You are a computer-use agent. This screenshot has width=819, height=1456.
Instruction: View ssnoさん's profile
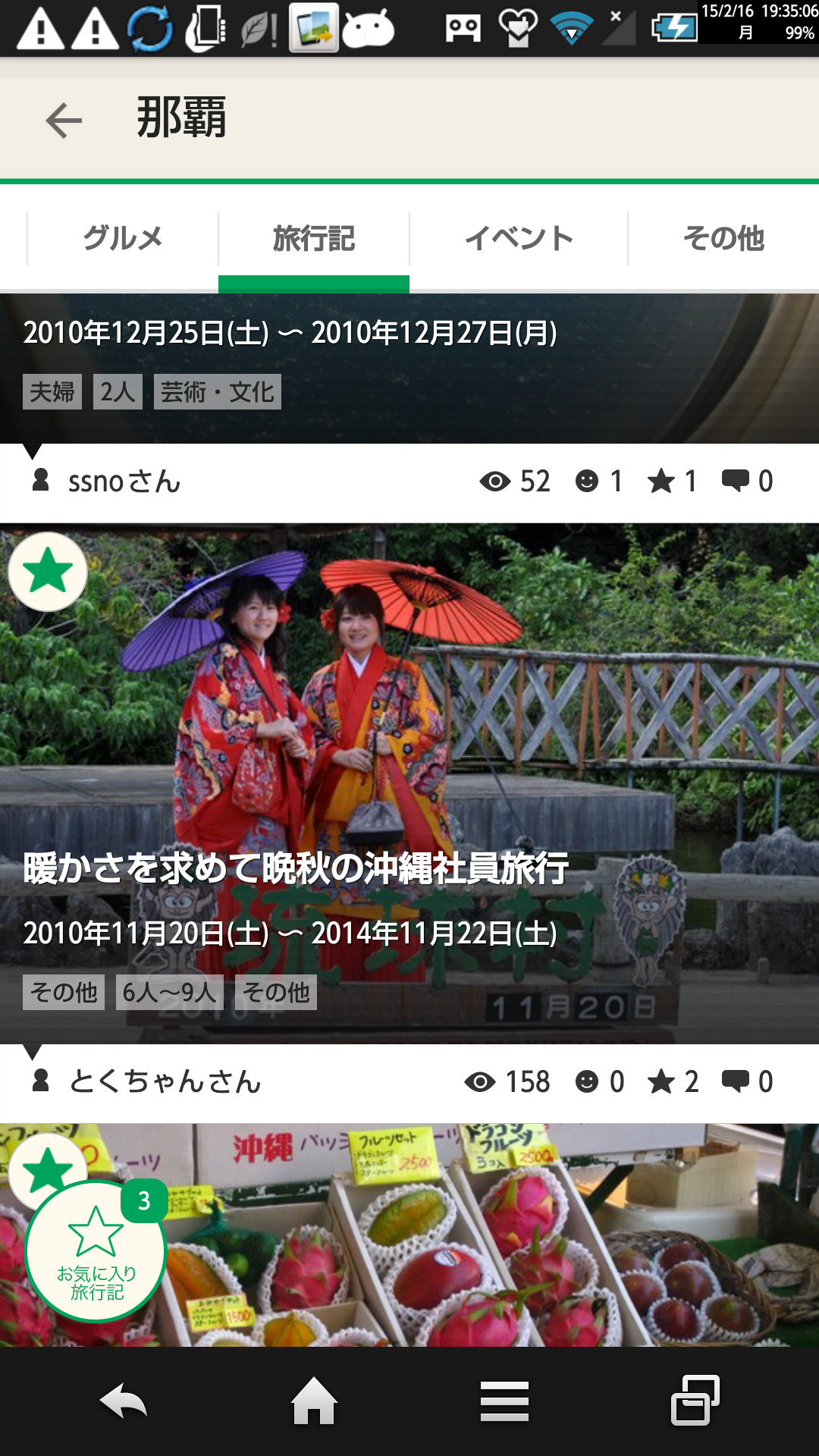[x=124, y=482]
